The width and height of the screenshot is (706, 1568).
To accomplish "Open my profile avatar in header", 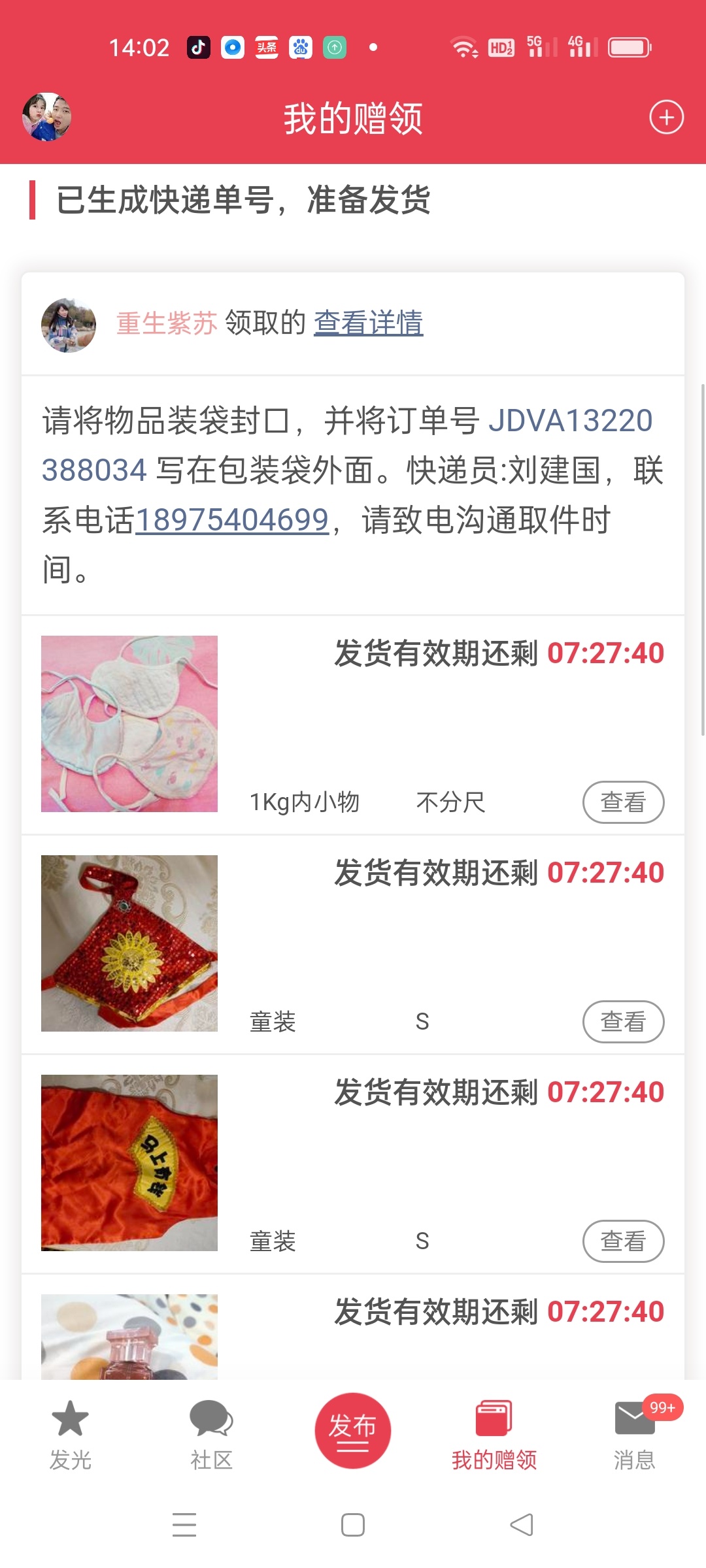I will click(46, 118).
